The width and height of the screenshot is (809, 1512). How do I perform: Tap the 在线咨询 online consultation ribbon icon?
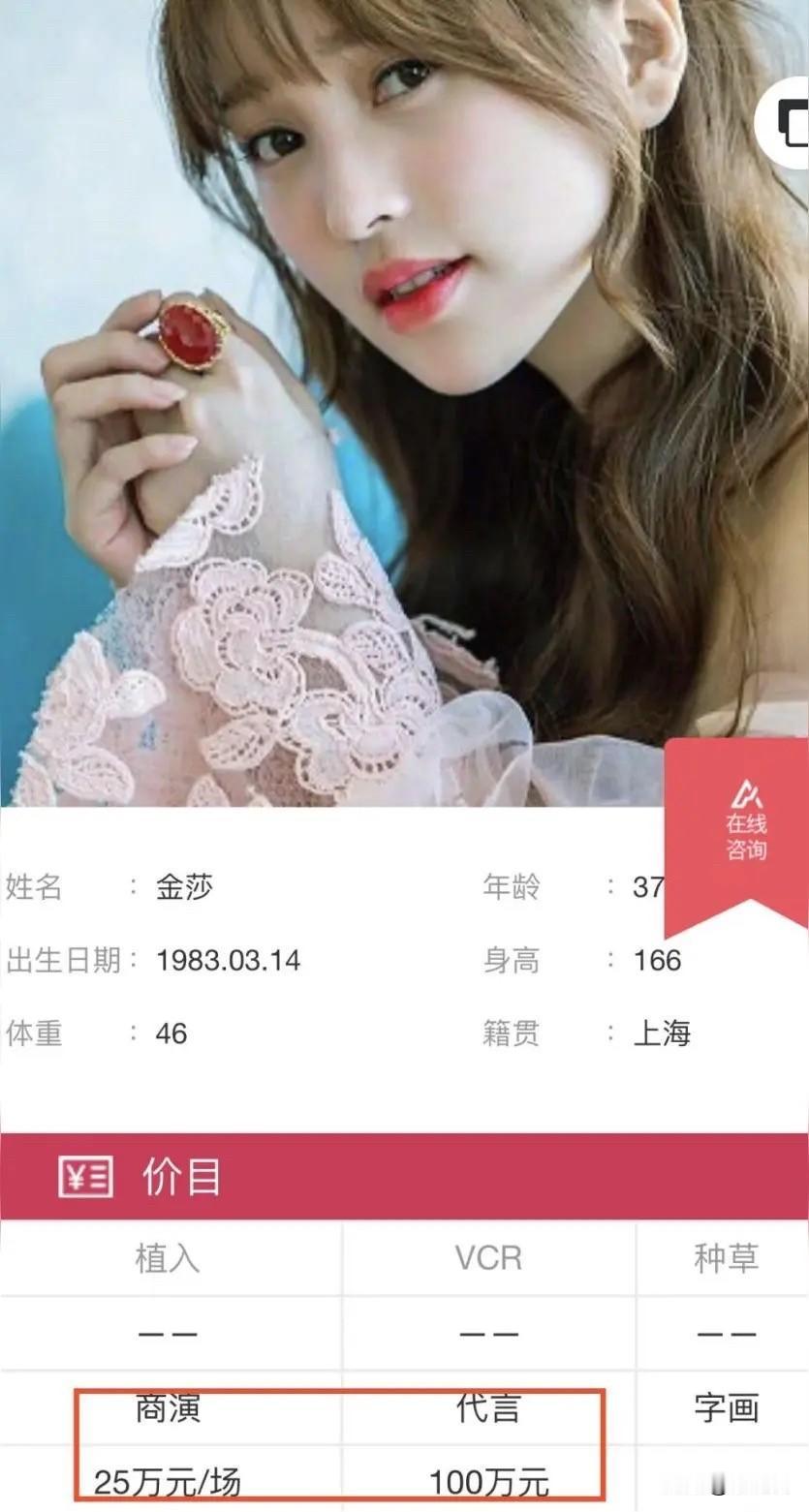coord(745,829)
